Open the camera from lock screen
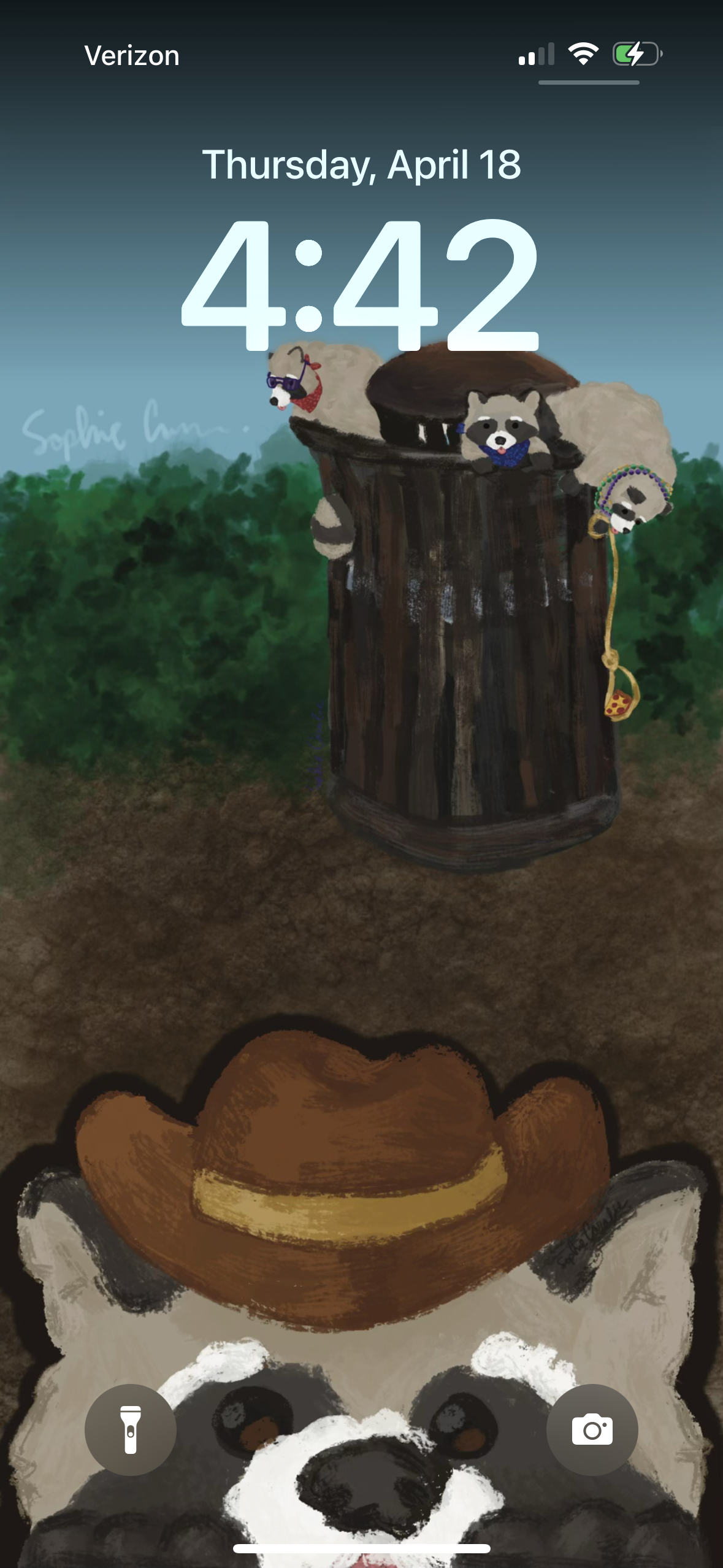 click(x=592, y=1429)
